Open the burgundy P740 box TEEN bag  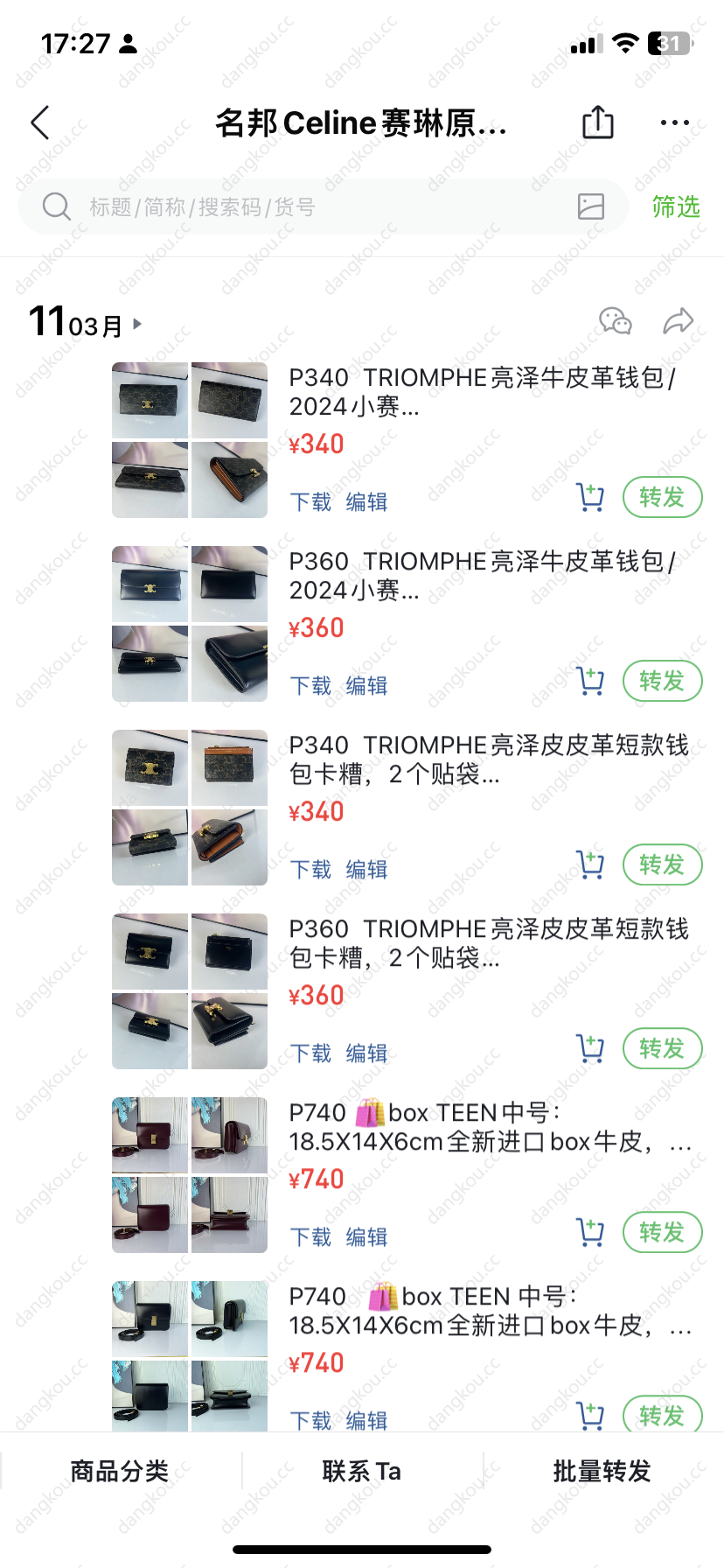tap(490, 1127)
